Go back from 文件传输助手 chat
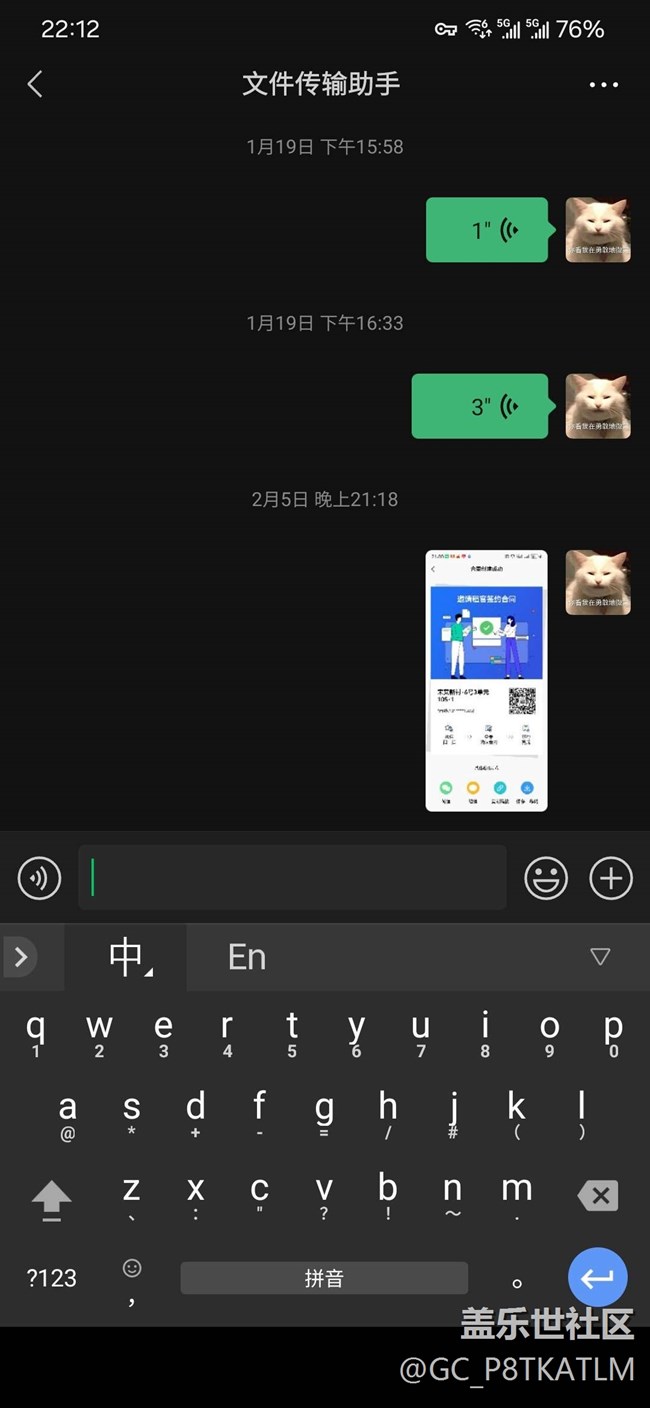Screen dimensions: 650x1408 click(35, 84)
